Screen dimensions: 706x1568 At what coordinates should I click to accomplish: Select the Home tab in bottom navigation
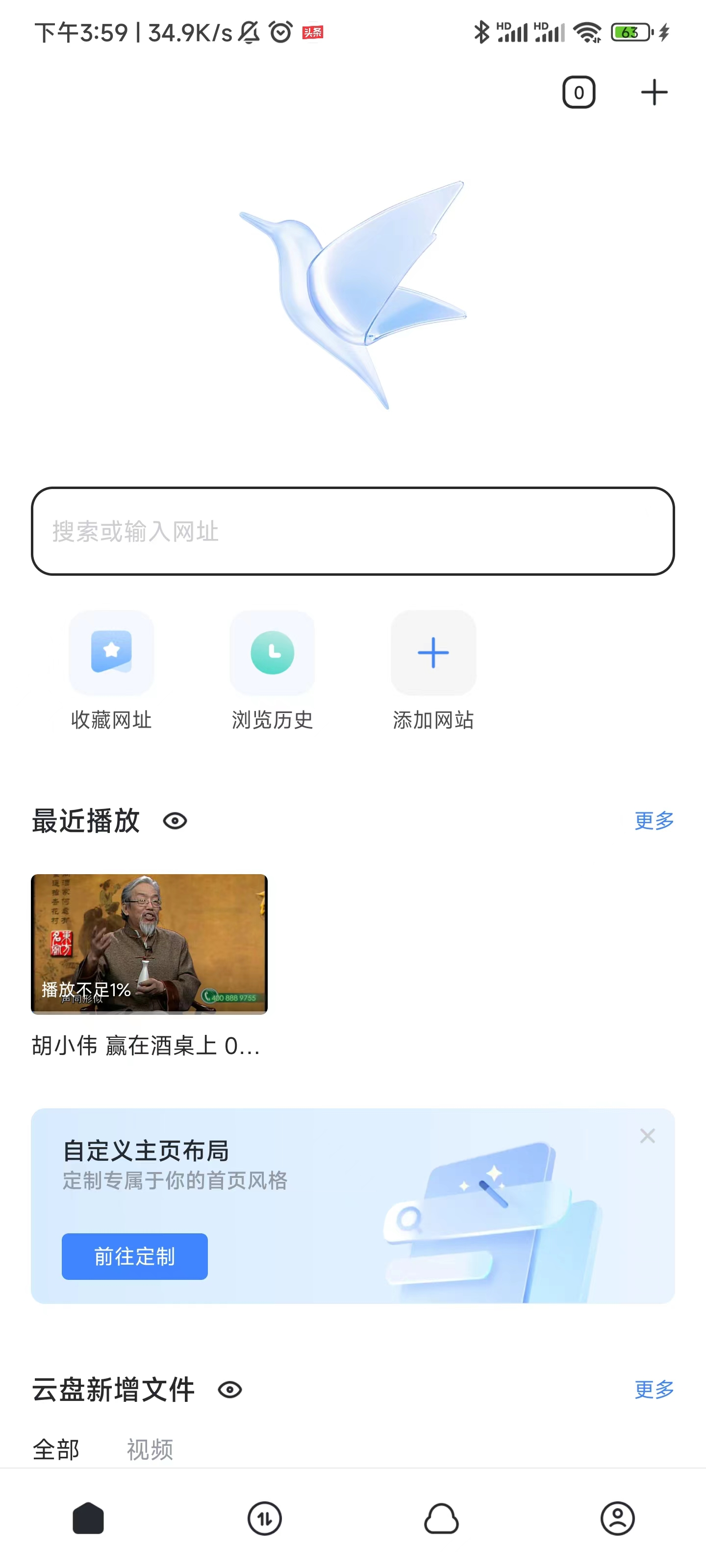pos(88,1518)
